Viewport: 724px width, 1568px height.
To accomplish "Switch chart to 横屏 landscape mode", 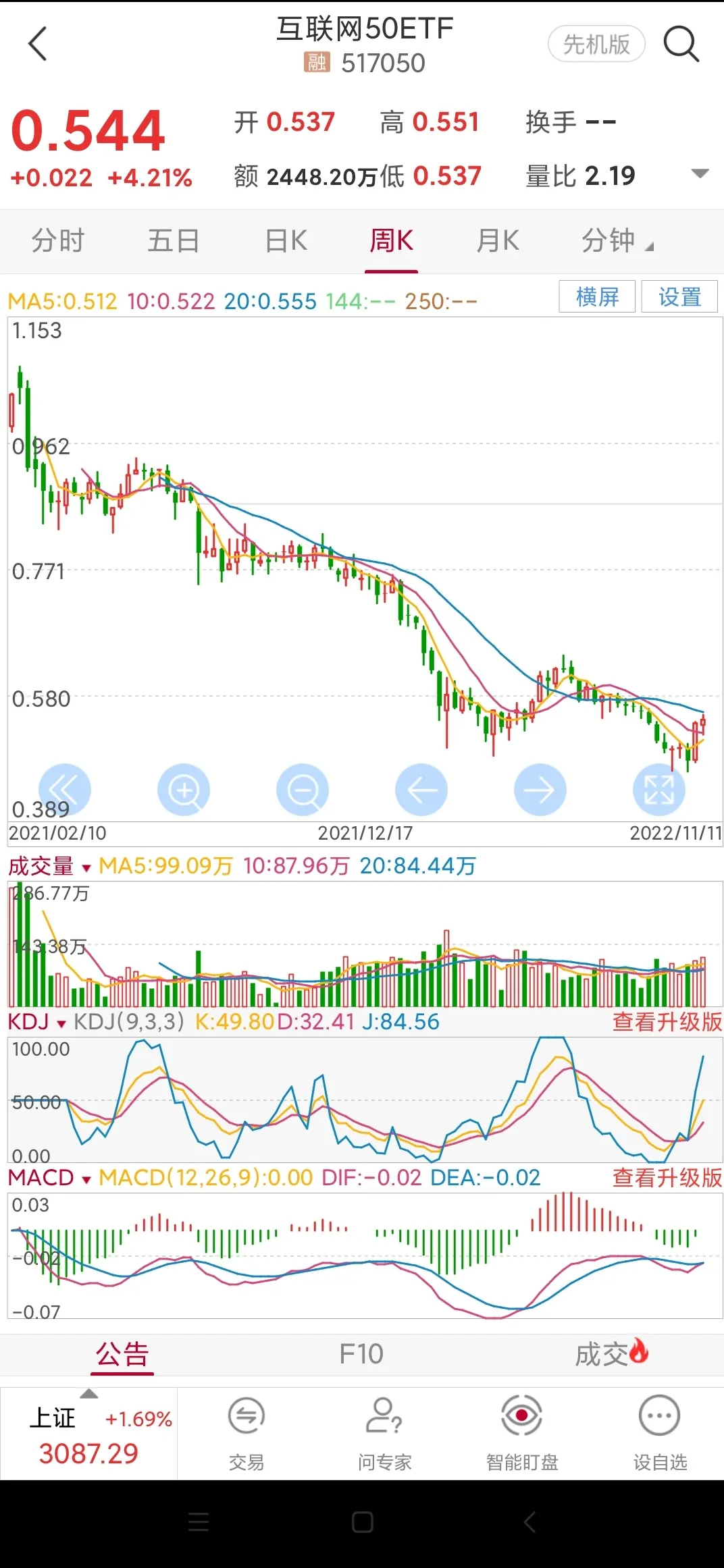I will [x=597, y=297].
